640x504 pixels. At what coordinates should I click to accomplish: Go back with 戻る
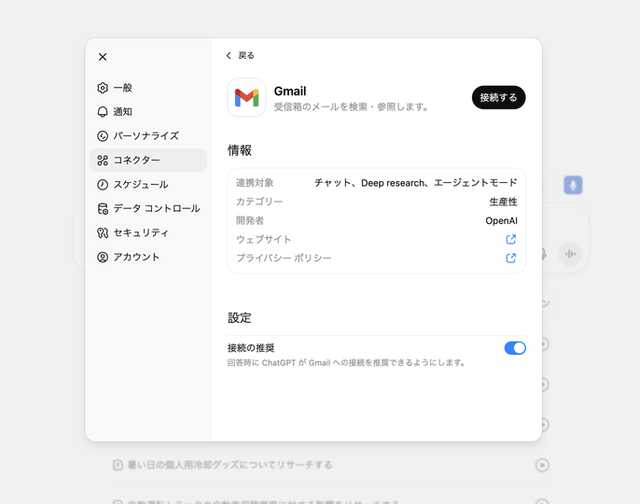pyautogui.click(x=240, y=55)
